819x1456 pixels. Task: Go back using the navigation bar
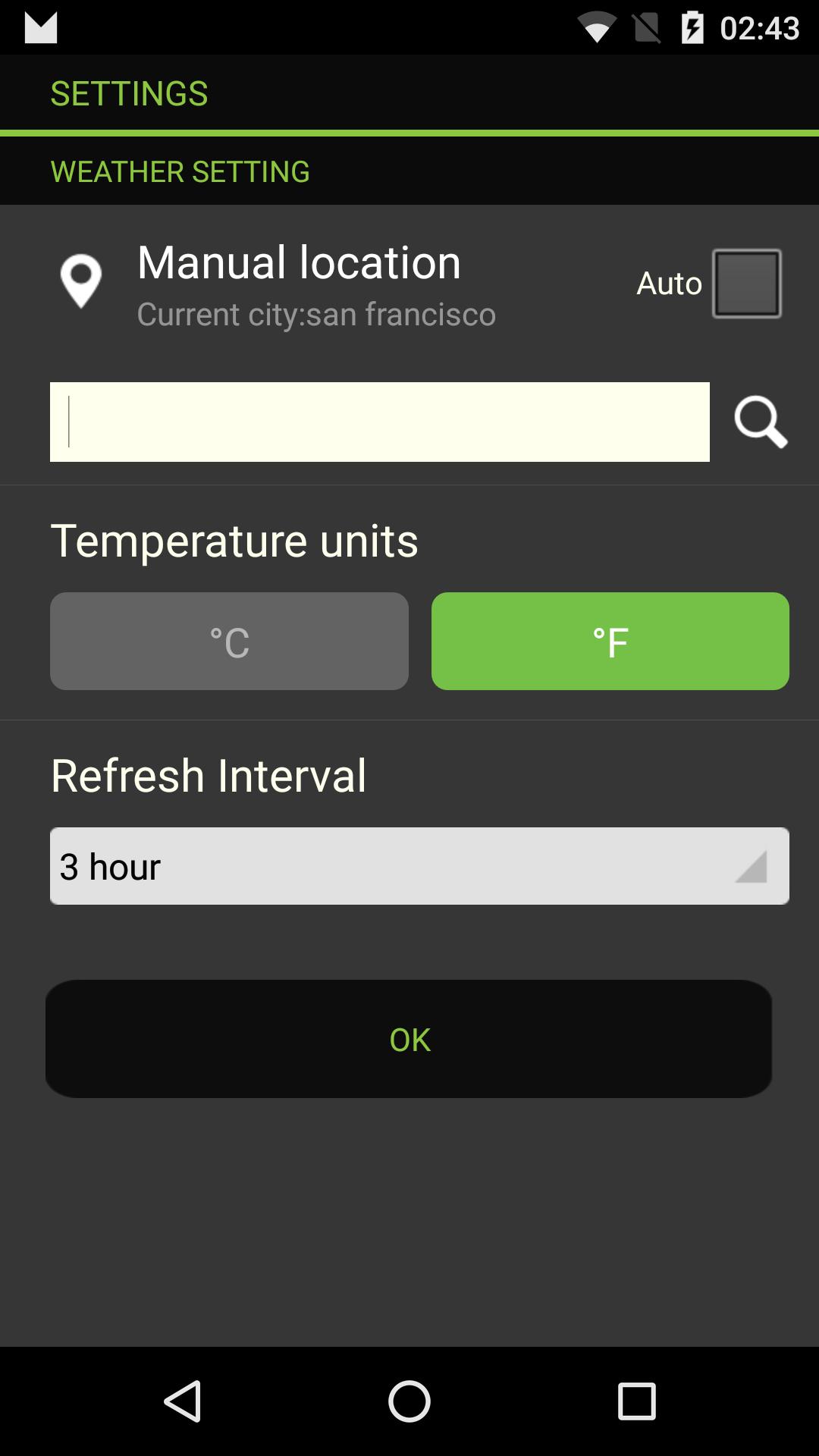coord(183,1401)
